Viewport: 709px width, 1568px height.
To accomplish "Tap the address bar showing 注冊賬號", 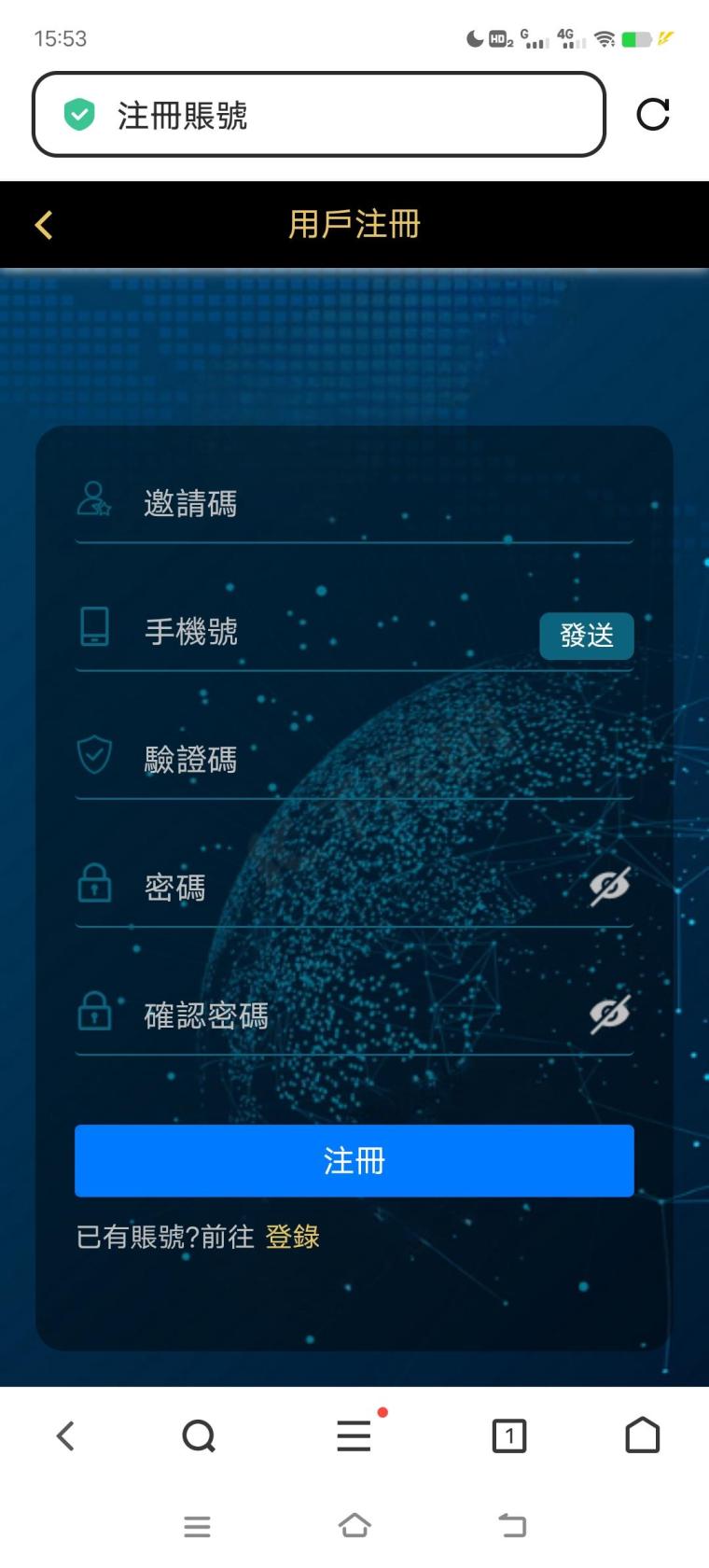I will point(319,115).
